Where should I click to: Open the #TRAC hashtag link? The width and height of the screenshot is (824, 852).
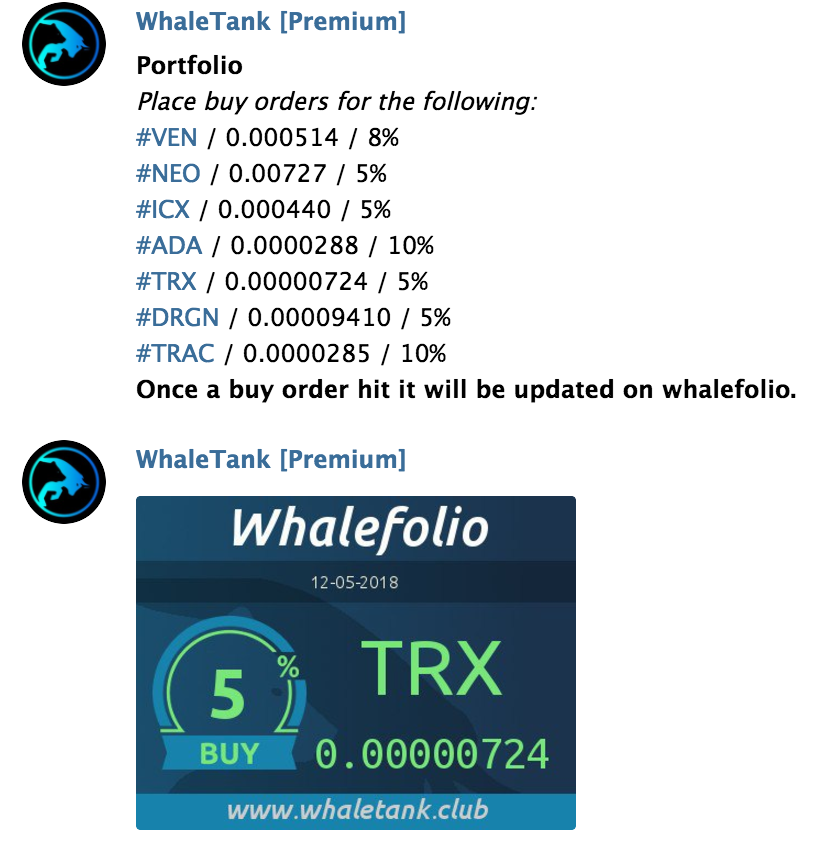click(175, 354)
